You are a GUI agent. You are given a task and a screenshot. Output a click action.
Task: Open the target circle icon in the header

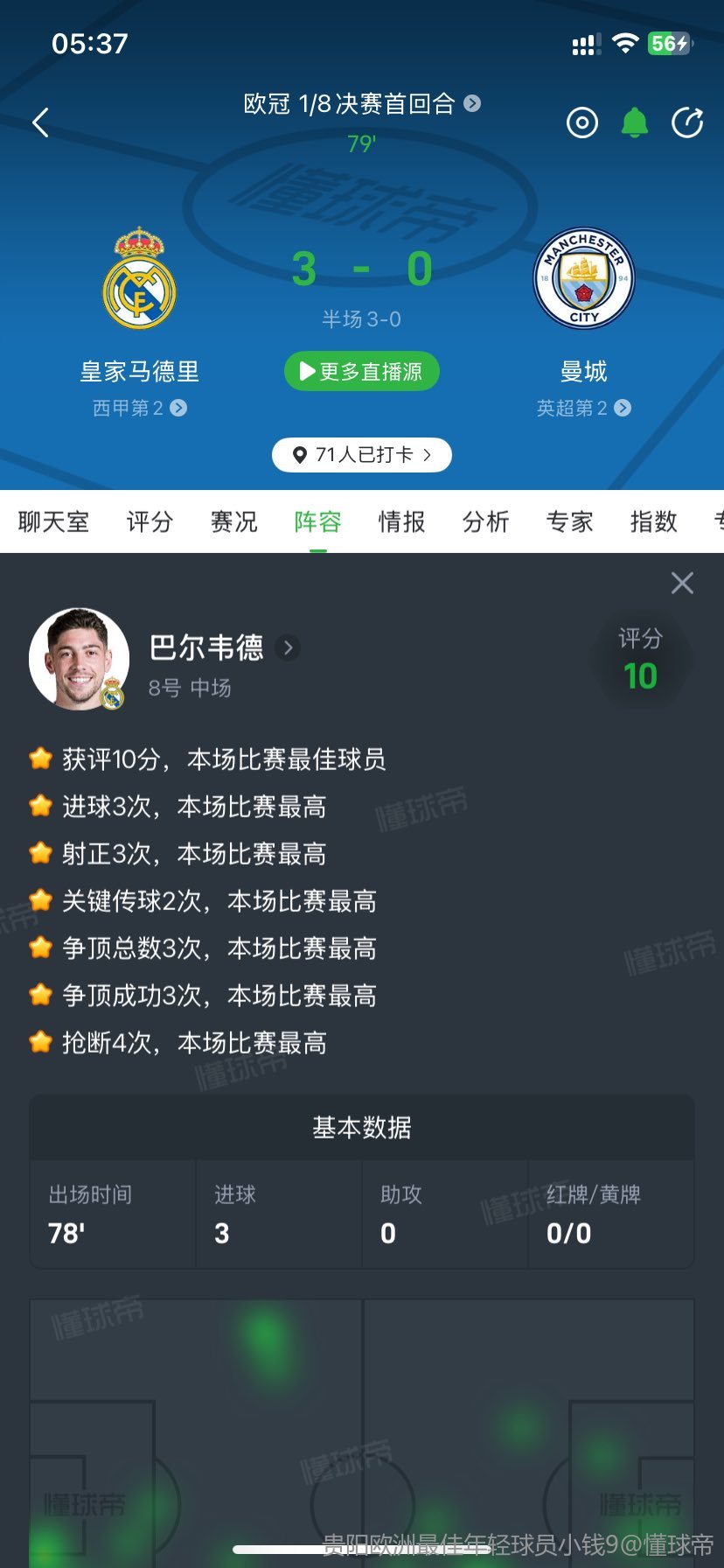click(x=582, y=122)
